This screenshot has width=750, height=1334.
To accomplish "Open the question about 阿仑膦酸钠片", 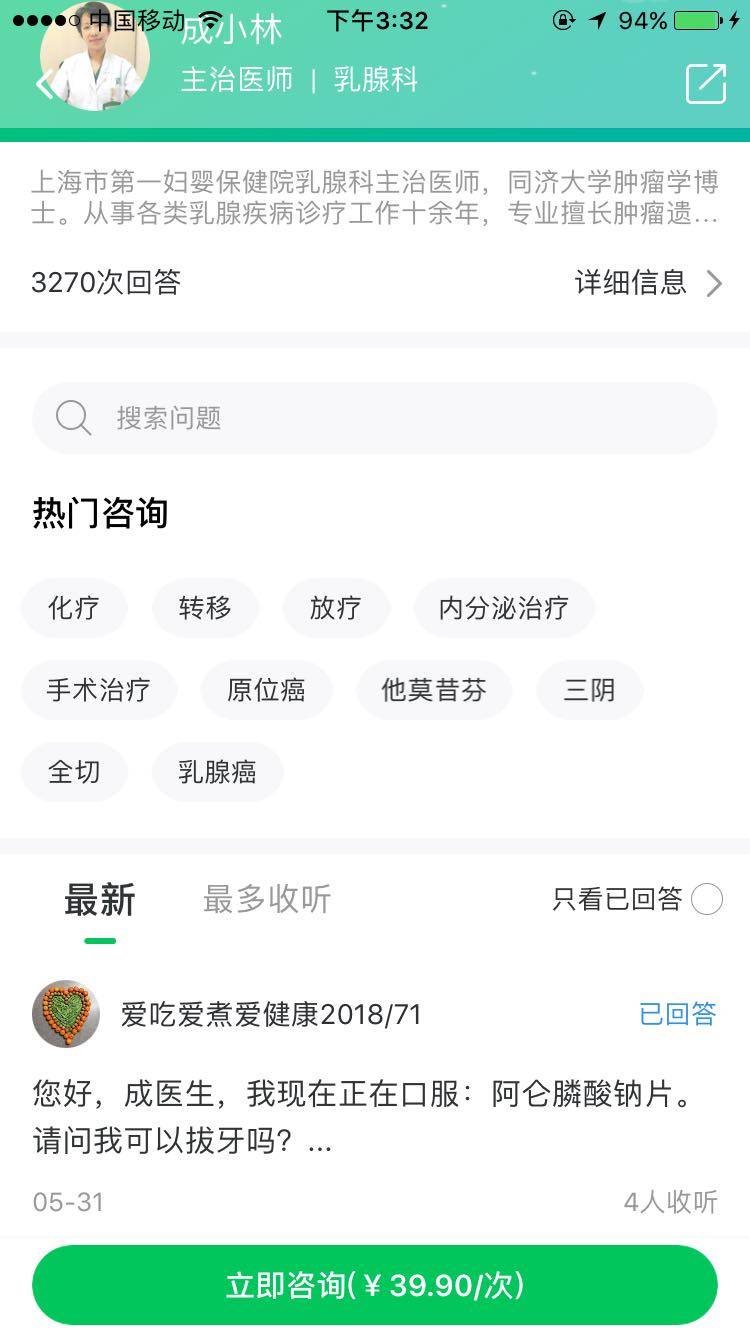I will pos(375,1118).
